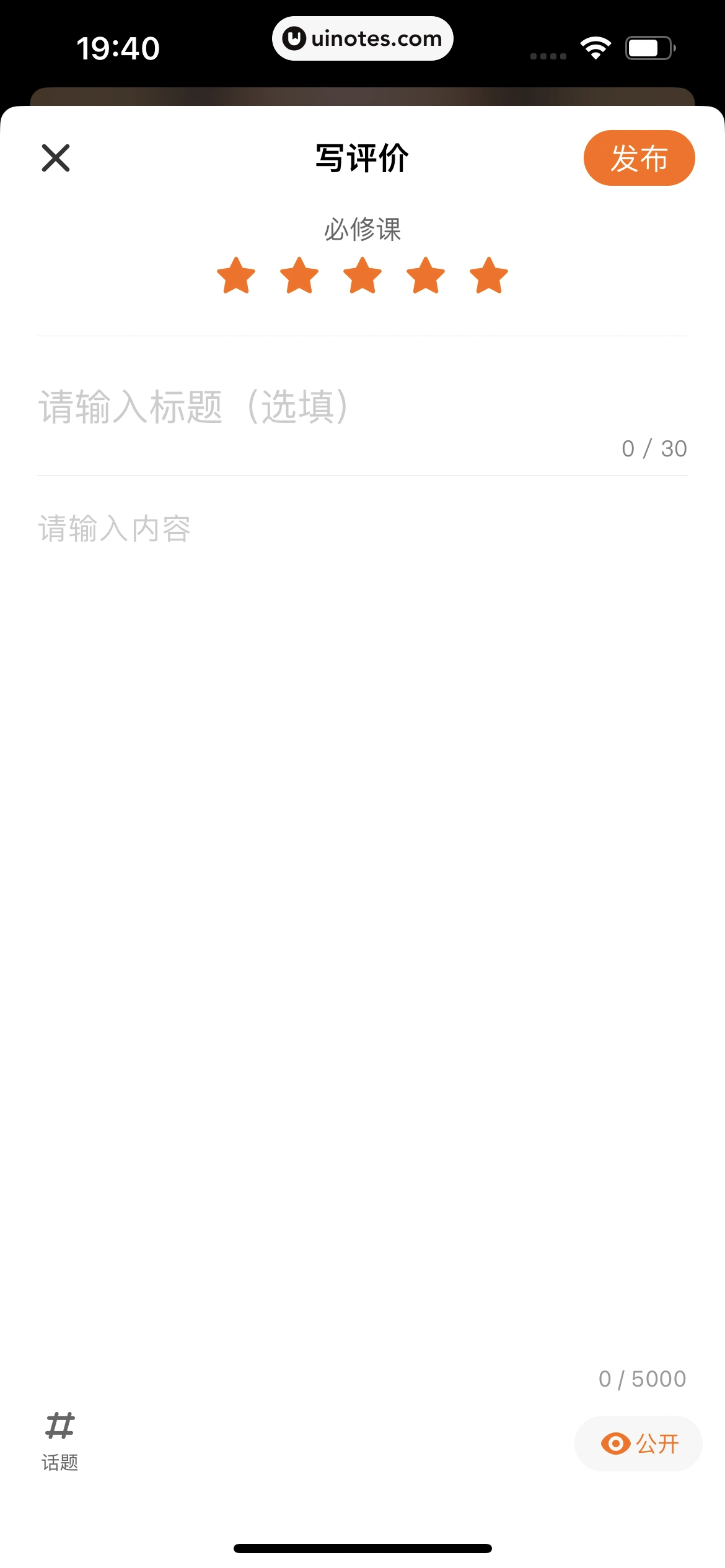Toggle the 公开 visibility setting
This screenshot has height=1568, width=725.
tap(638, 1444)
